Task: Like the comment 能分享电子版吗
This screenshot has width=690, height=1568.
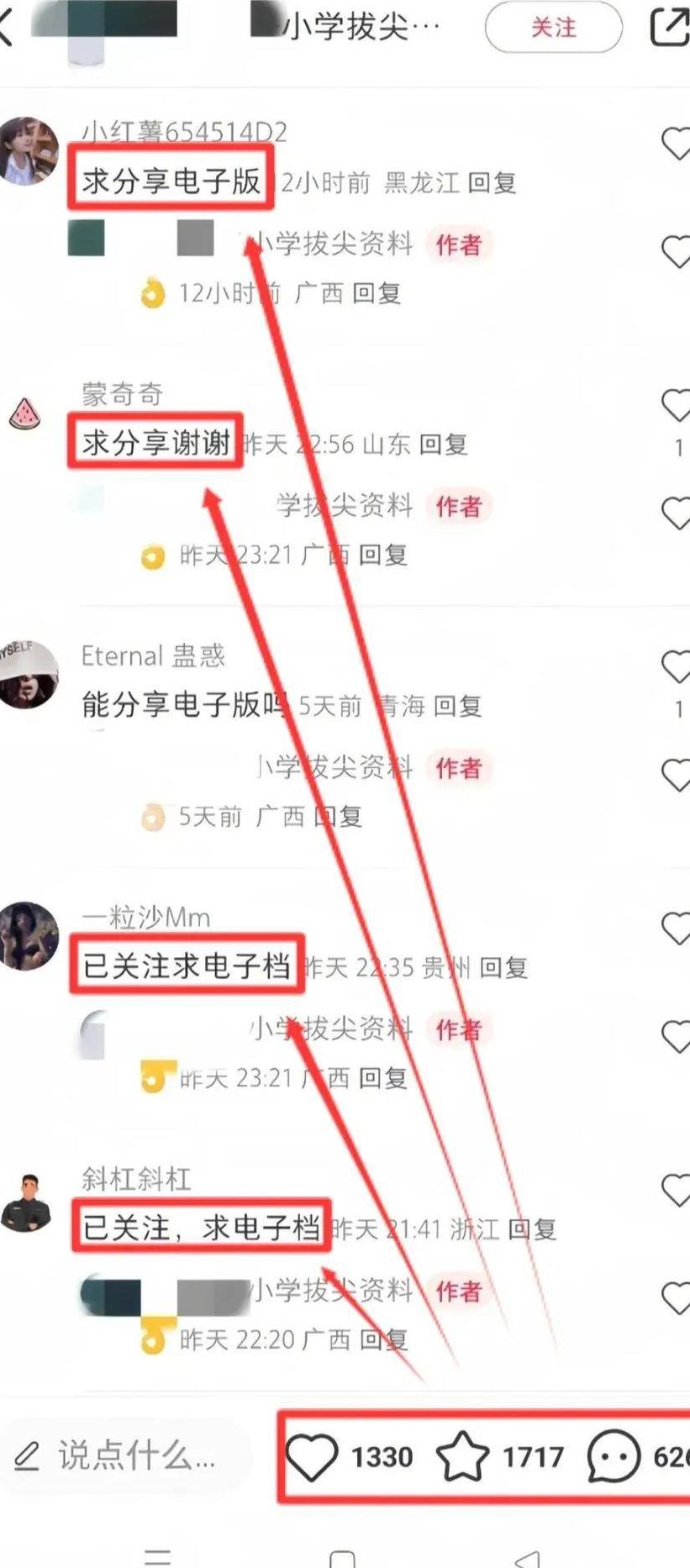Action: click(x=676, y=667)
